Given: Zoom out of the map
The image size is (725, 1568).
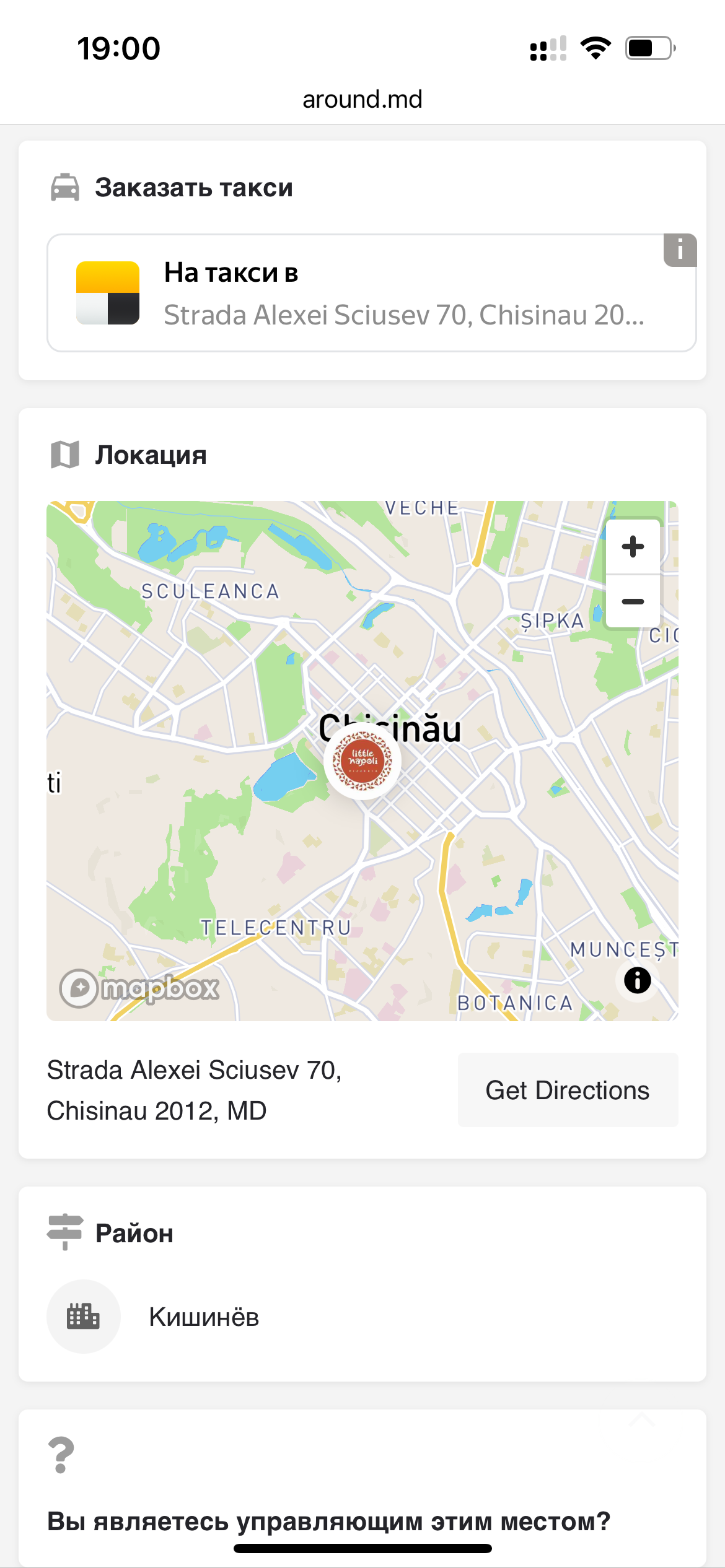Looking at the screenshot, I should click(x=633, y=601).
